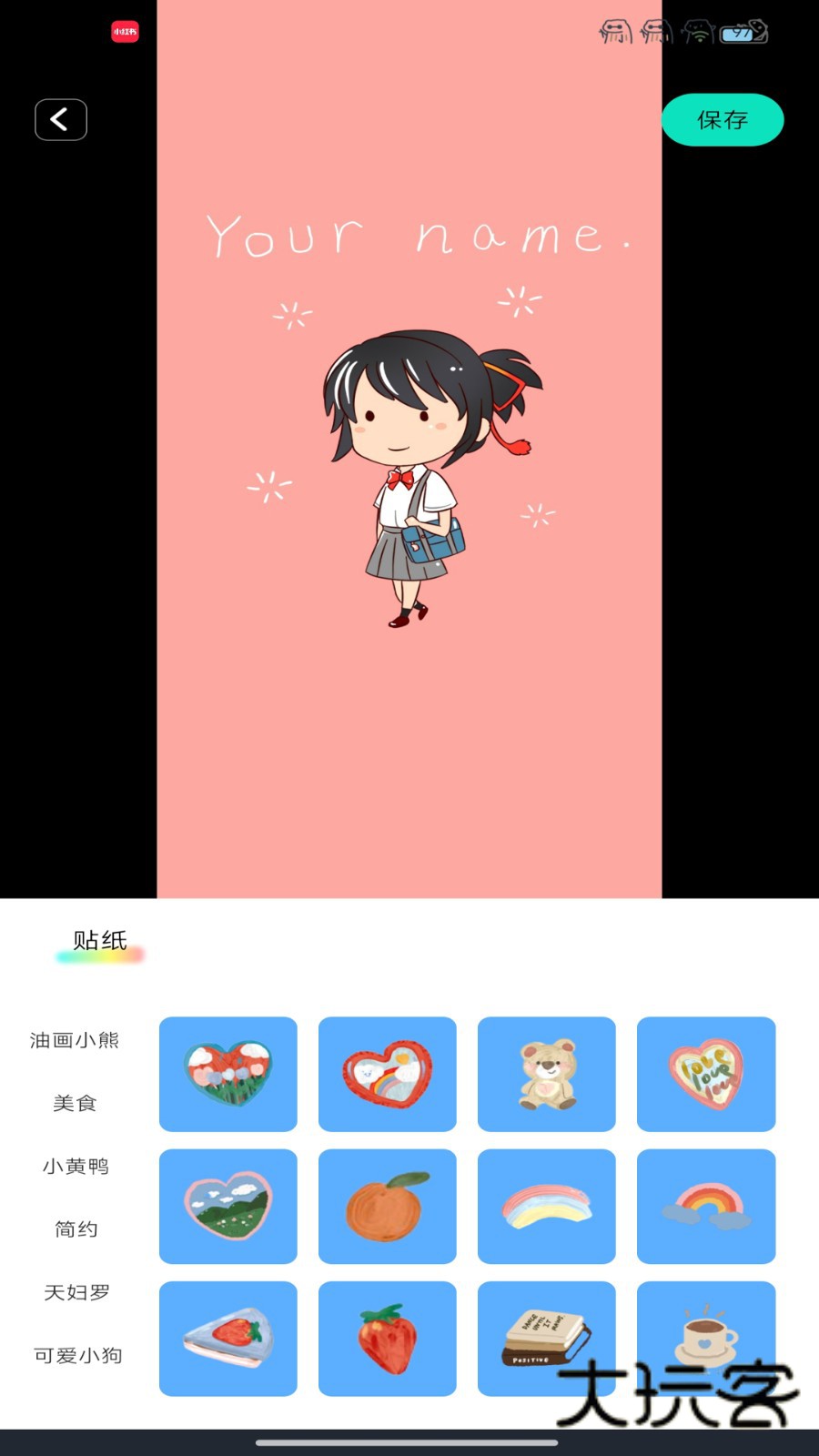Tap the Wi-Fi status bar icon
The height and width of the screenshot is (1456, 819).
[699, 32]
